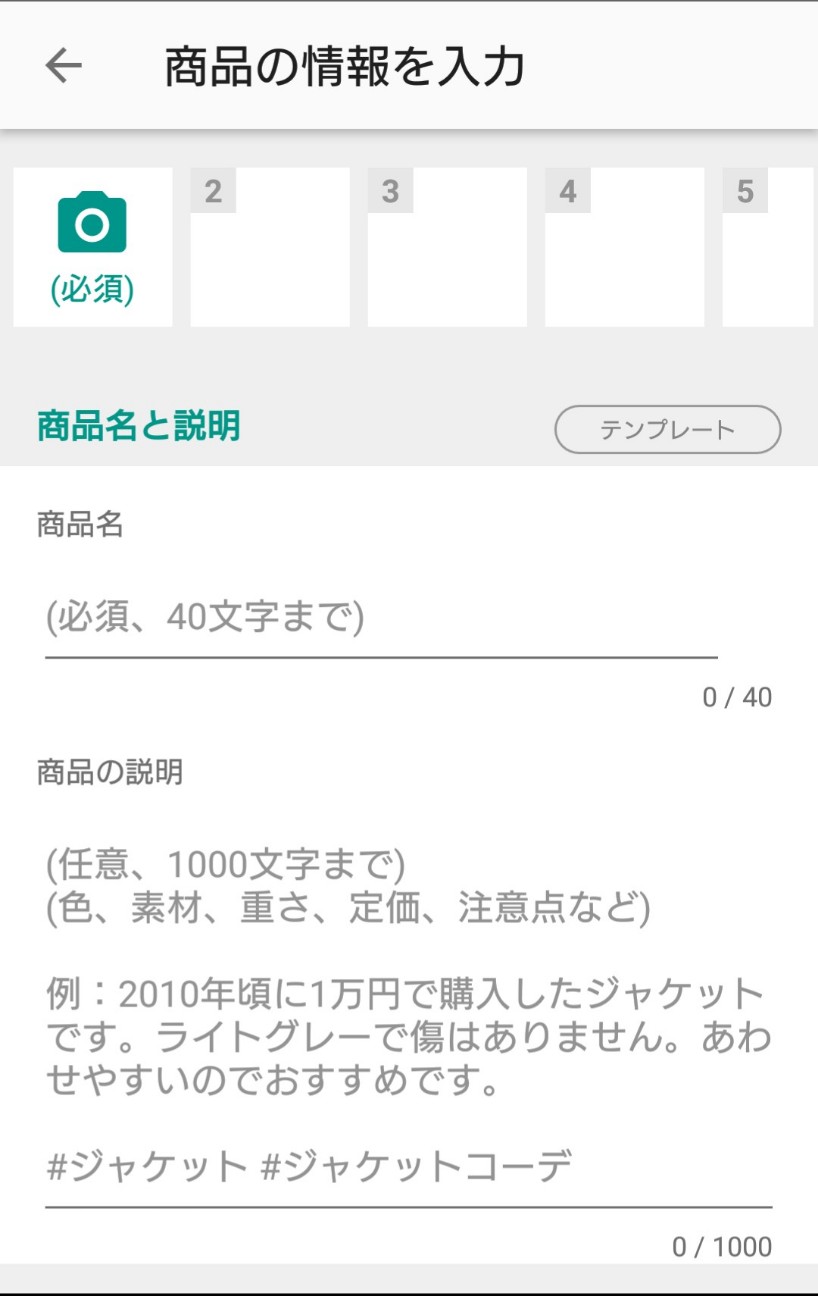Open the テンプレート template selector

[668, 429]
